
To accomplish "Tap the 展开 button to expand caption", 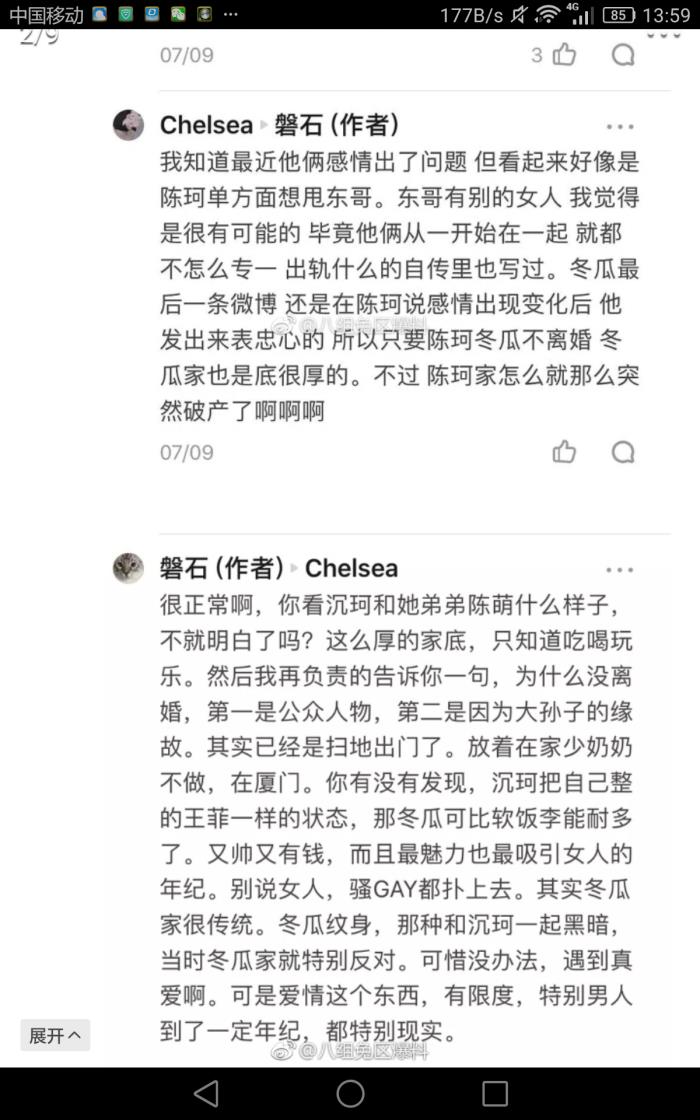I will point(56,1035).
